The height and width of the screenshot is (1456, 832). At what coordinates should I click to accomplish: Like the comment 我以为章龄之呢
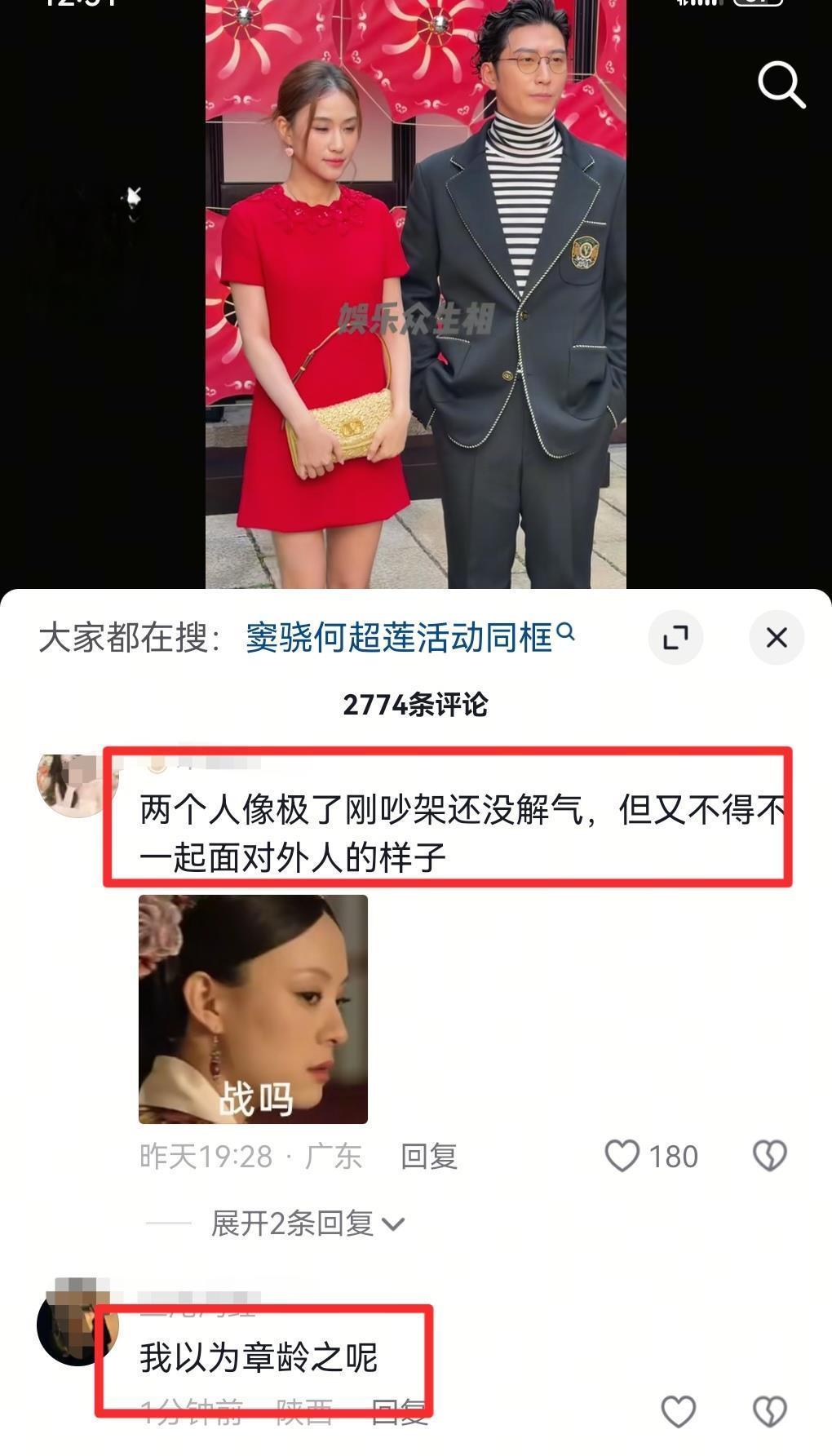pos(678,1411)
